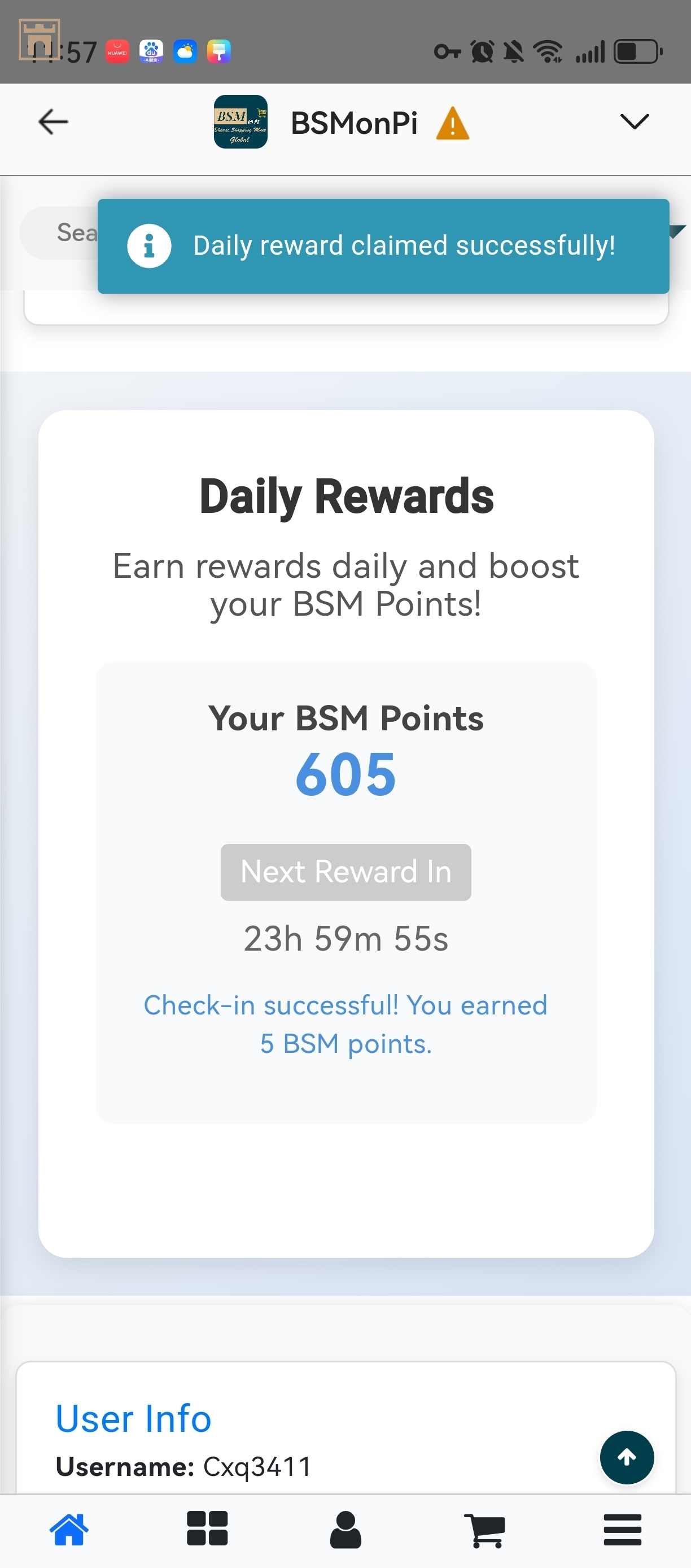Open the hamburger menu

[x=622, y=1528]
